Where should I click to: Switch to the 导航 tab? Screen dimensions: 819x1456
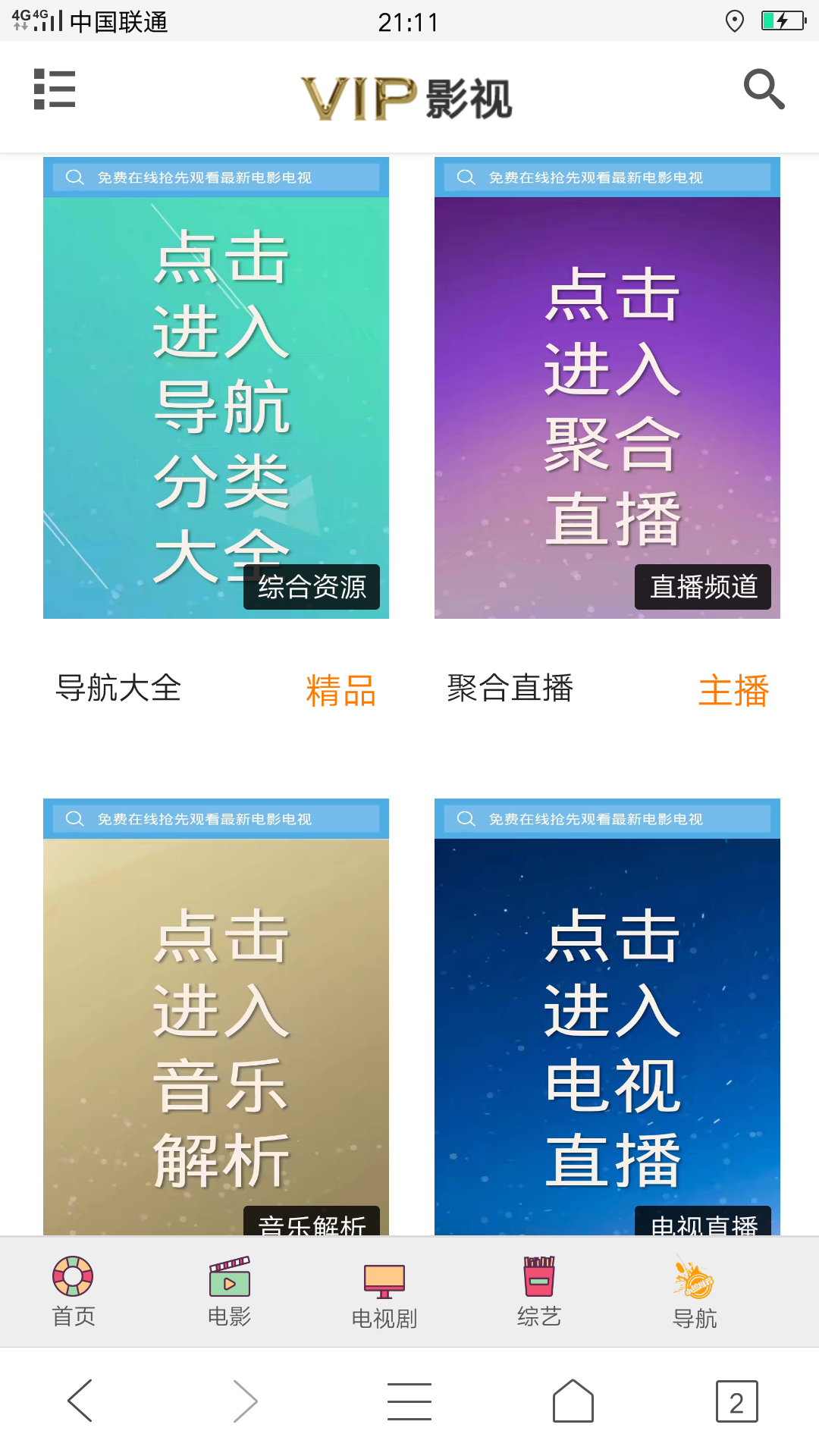coord(695,1292)
